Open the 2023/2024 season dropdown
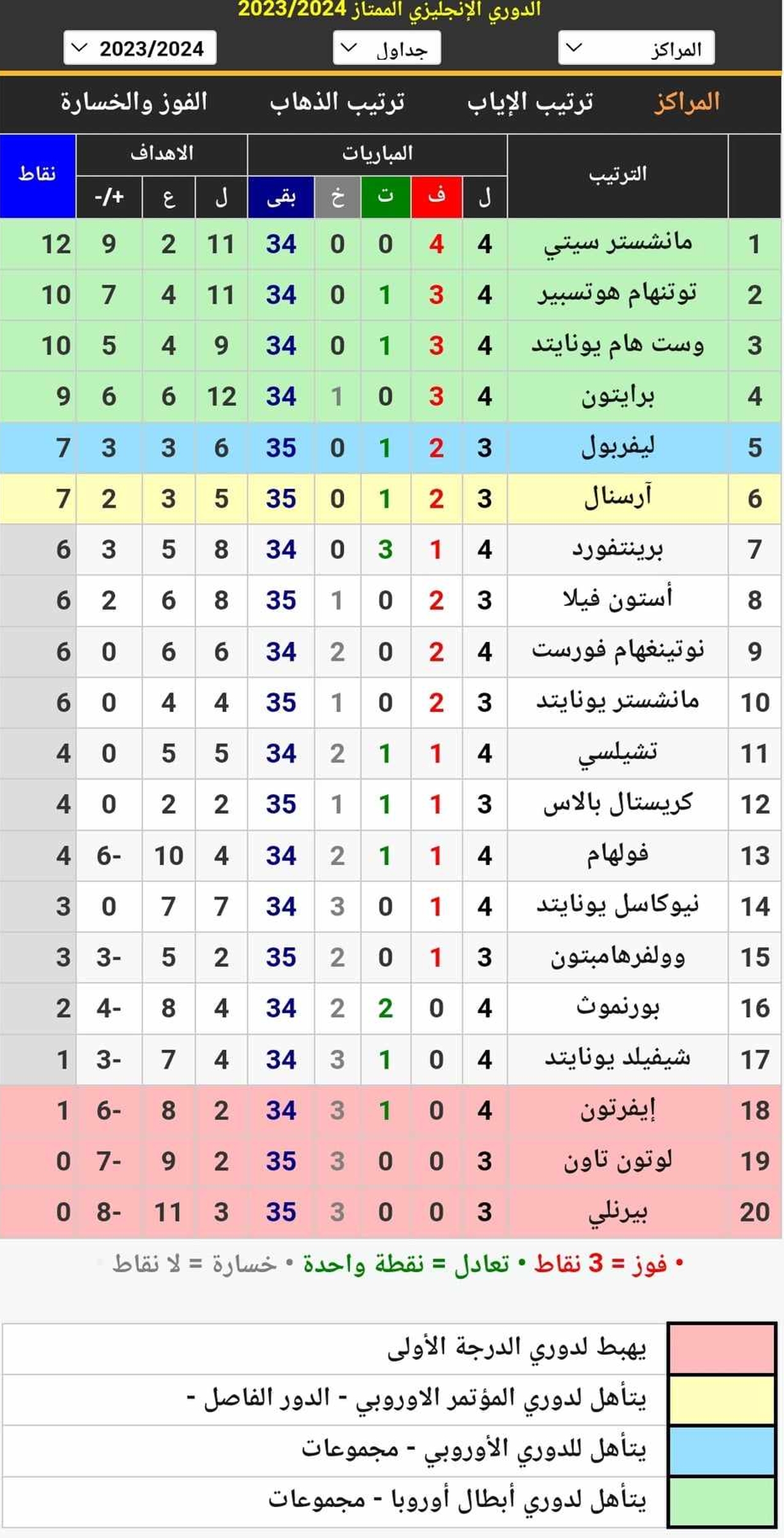The height and width of the screenshot is (1538, 784). pos(140,48)
